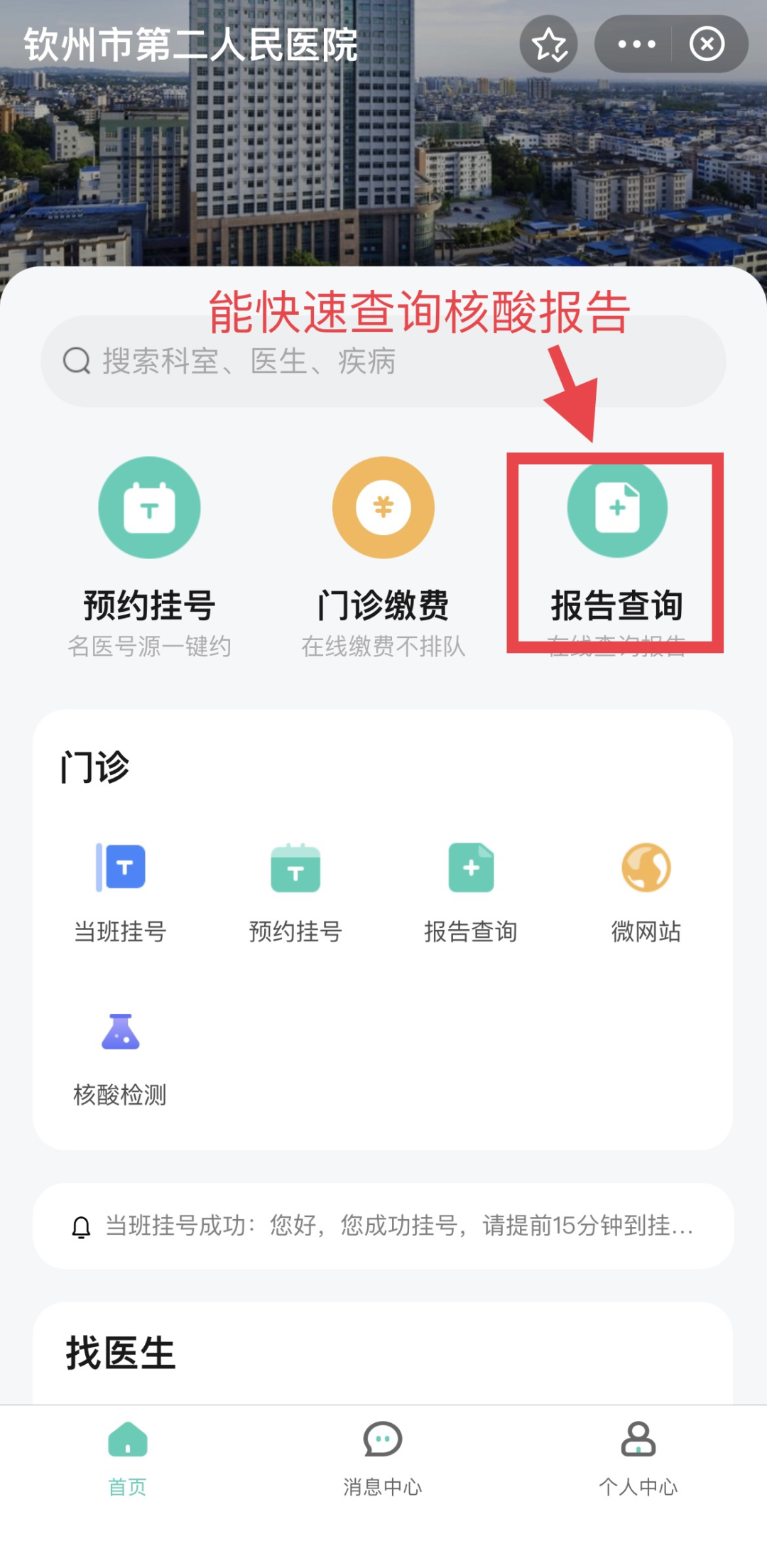Tap the star icon to favorite the mini program
767x1568 pixels.
548,44
